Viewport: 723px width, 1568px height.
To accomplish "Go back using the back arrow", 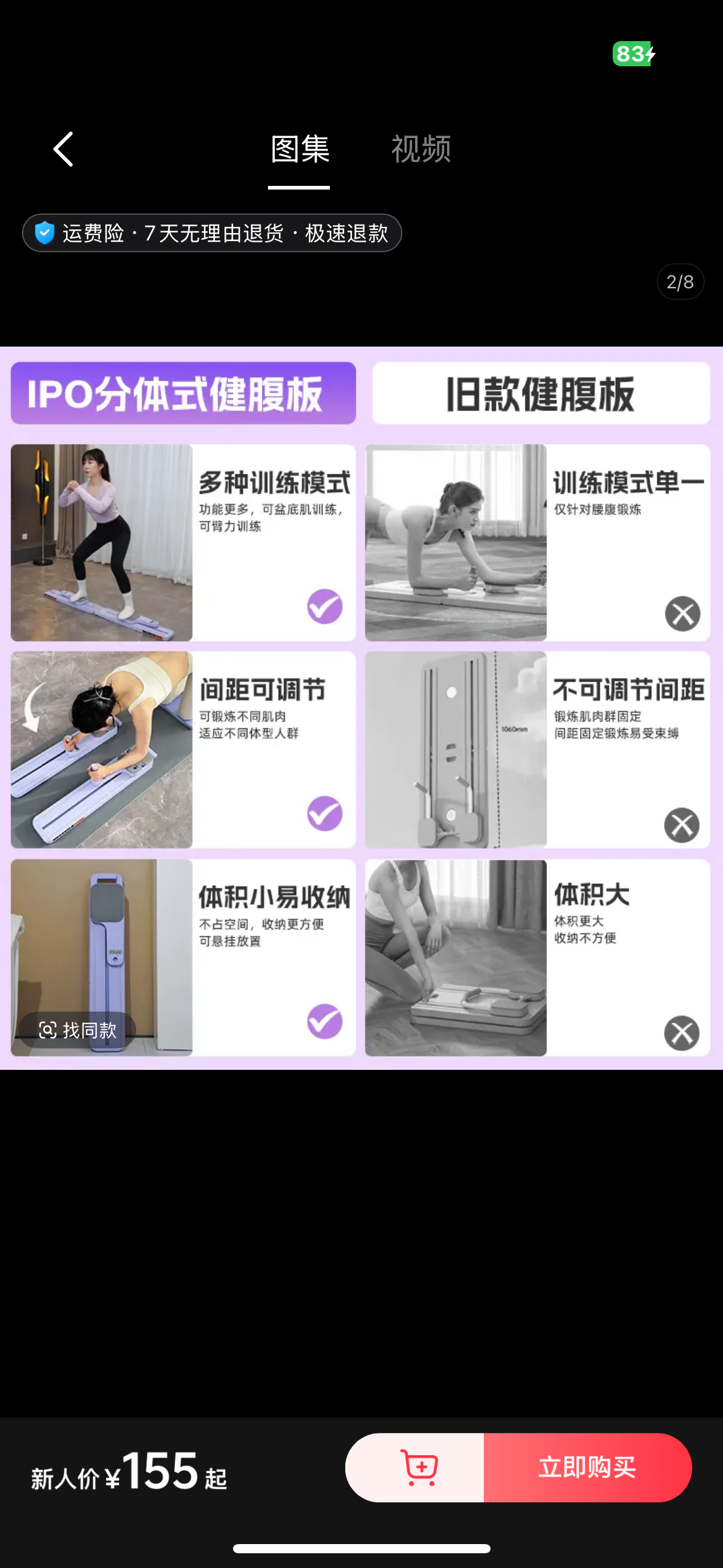I will [64, 149].
